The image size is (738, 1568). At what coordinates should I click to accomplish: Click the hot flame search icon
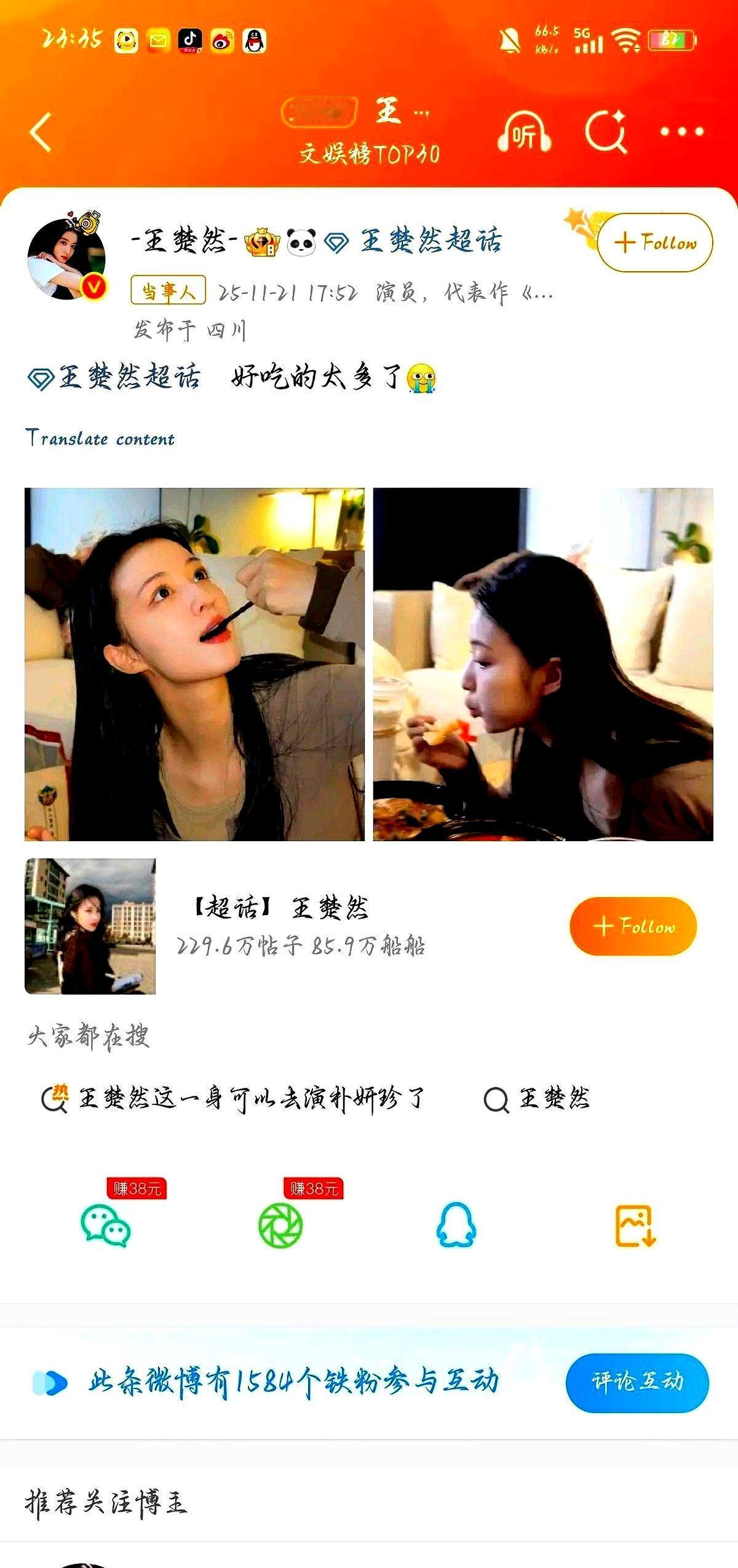56,1099
